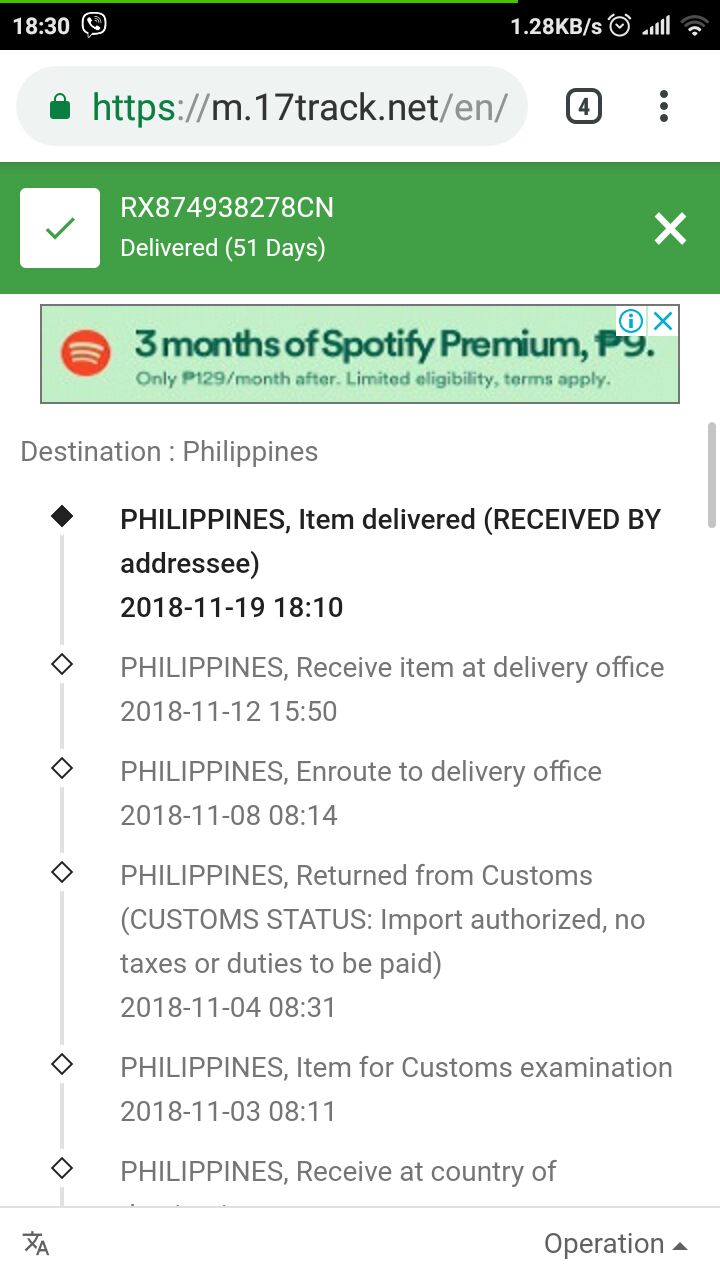Tap the URL address bar
Screen dimensions: 720x1280
point(272,106)
